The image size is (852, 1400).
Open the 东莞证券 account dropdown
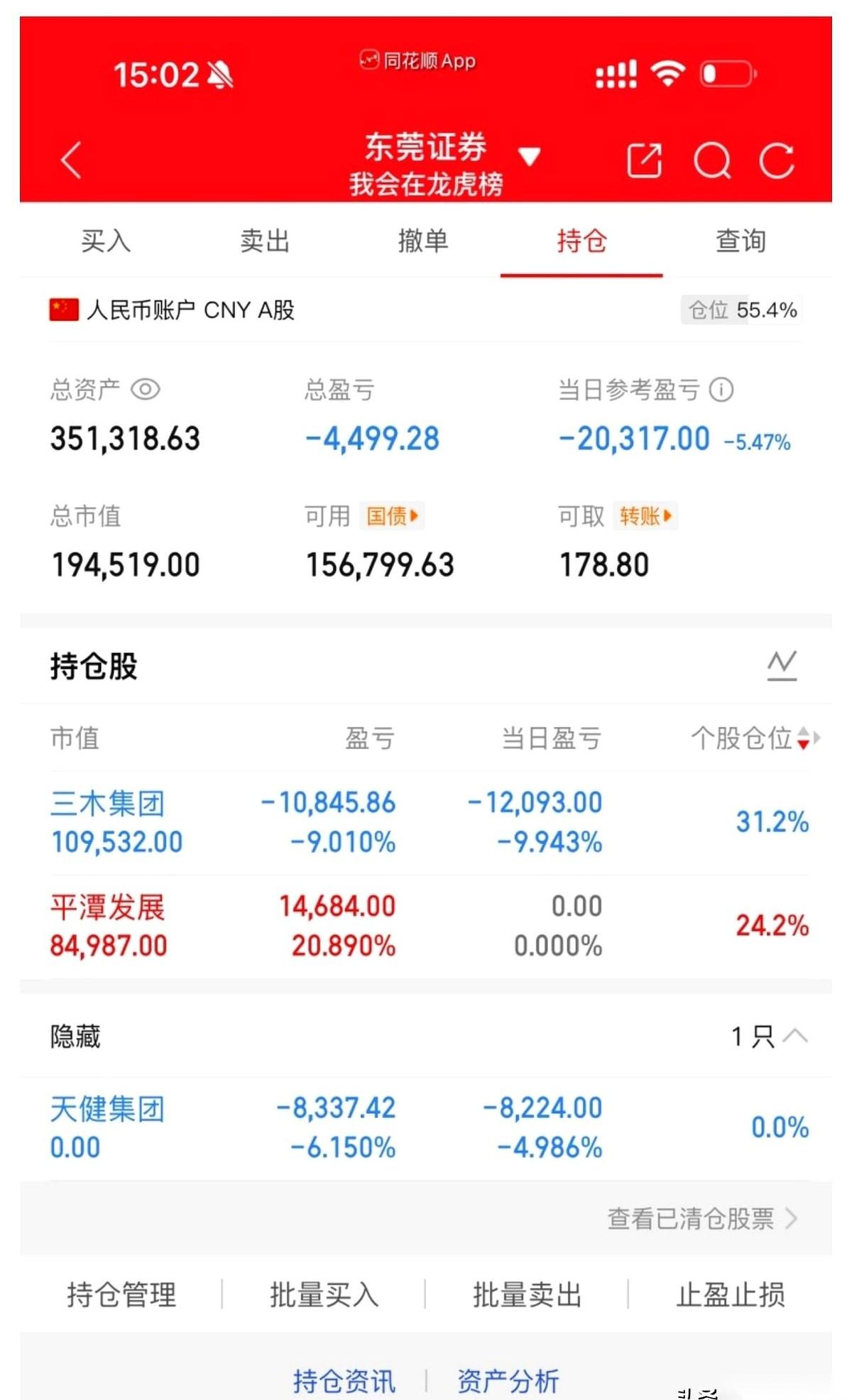pos(529,156)
